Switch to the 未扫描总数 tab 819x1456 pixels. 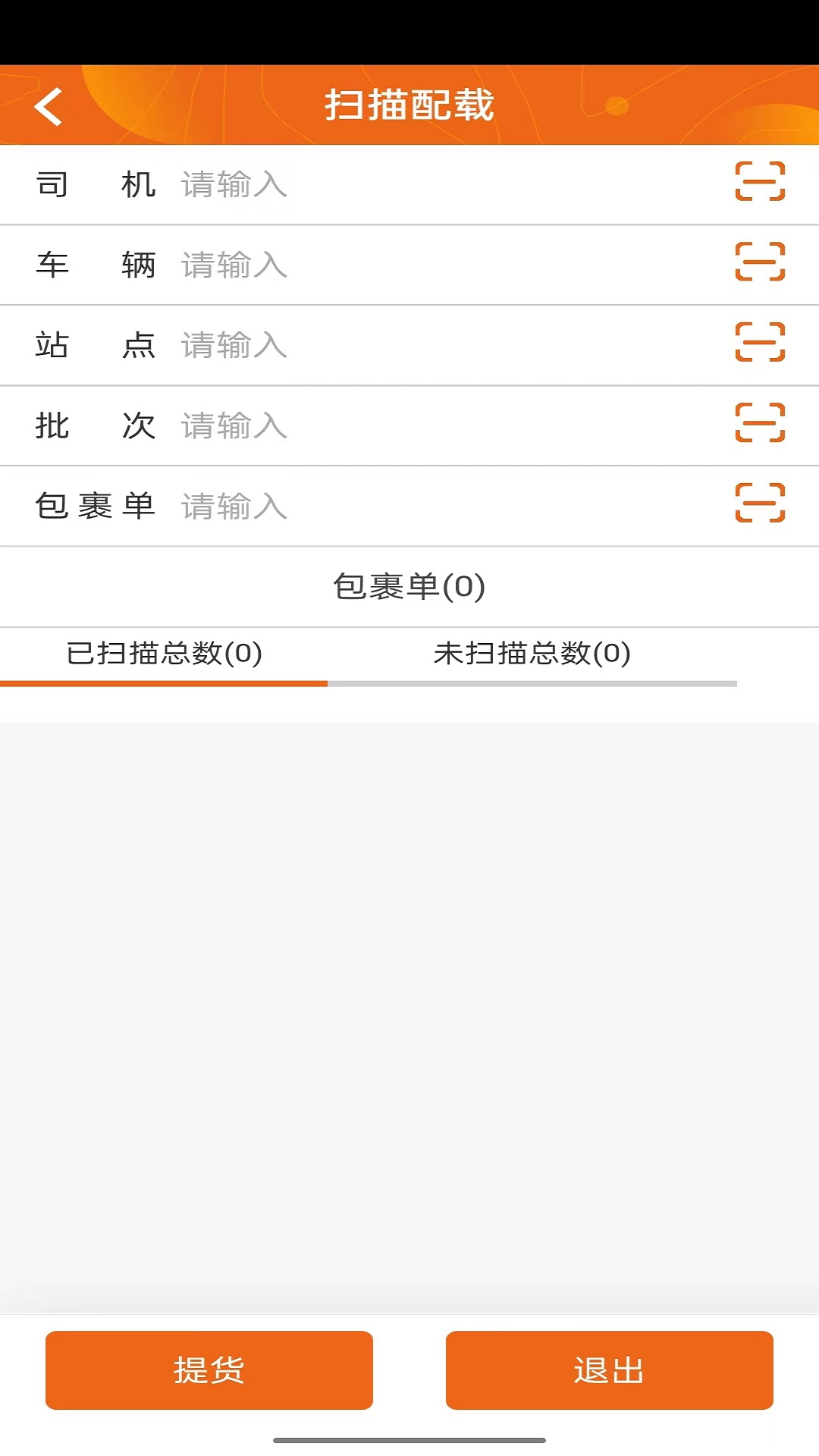532,654
